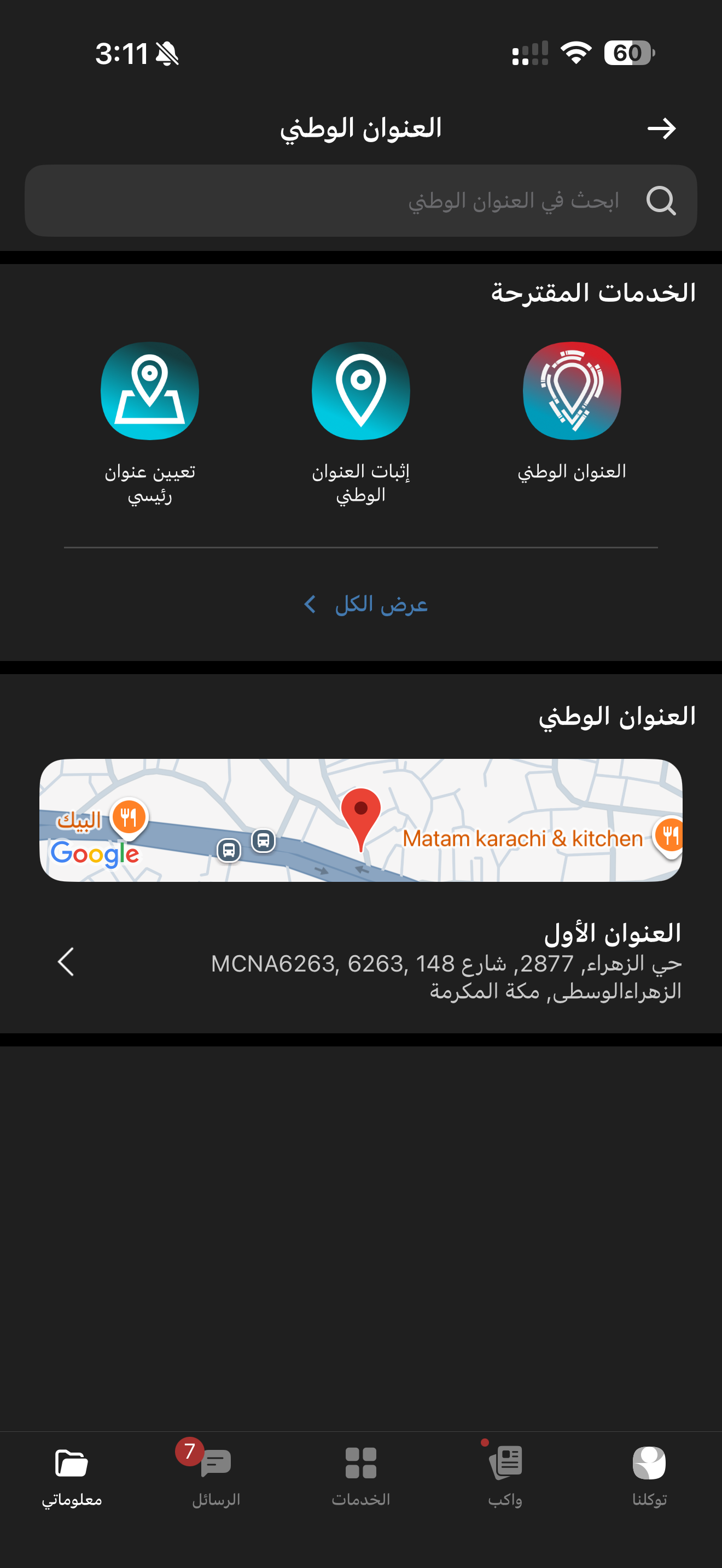
Task: Tap the search magnifier icon
Action: coord(662,201)
